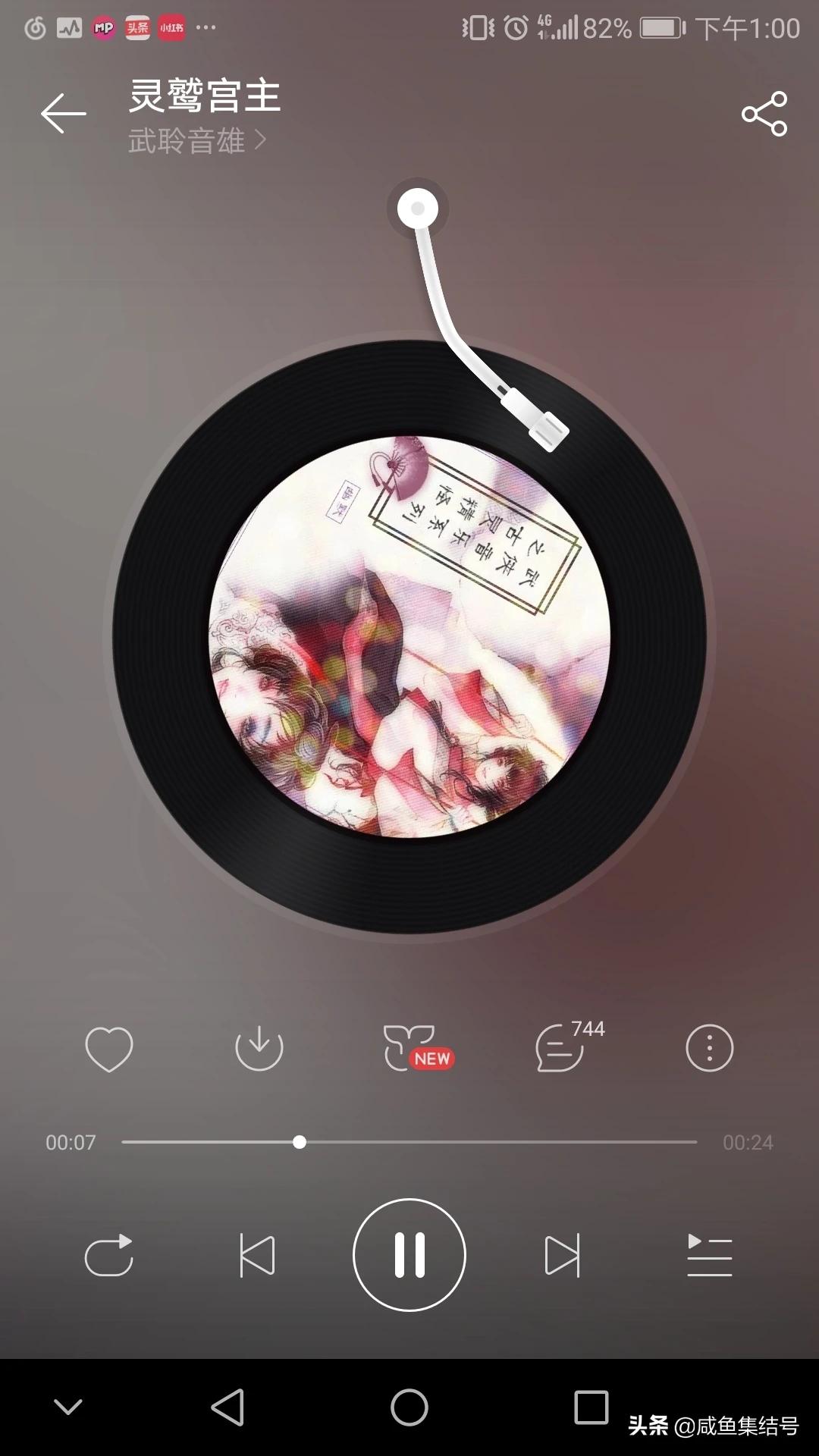This screenshot has width=819, height=1456.
Task: Download the current track
Action: (x=259, y=1049)
